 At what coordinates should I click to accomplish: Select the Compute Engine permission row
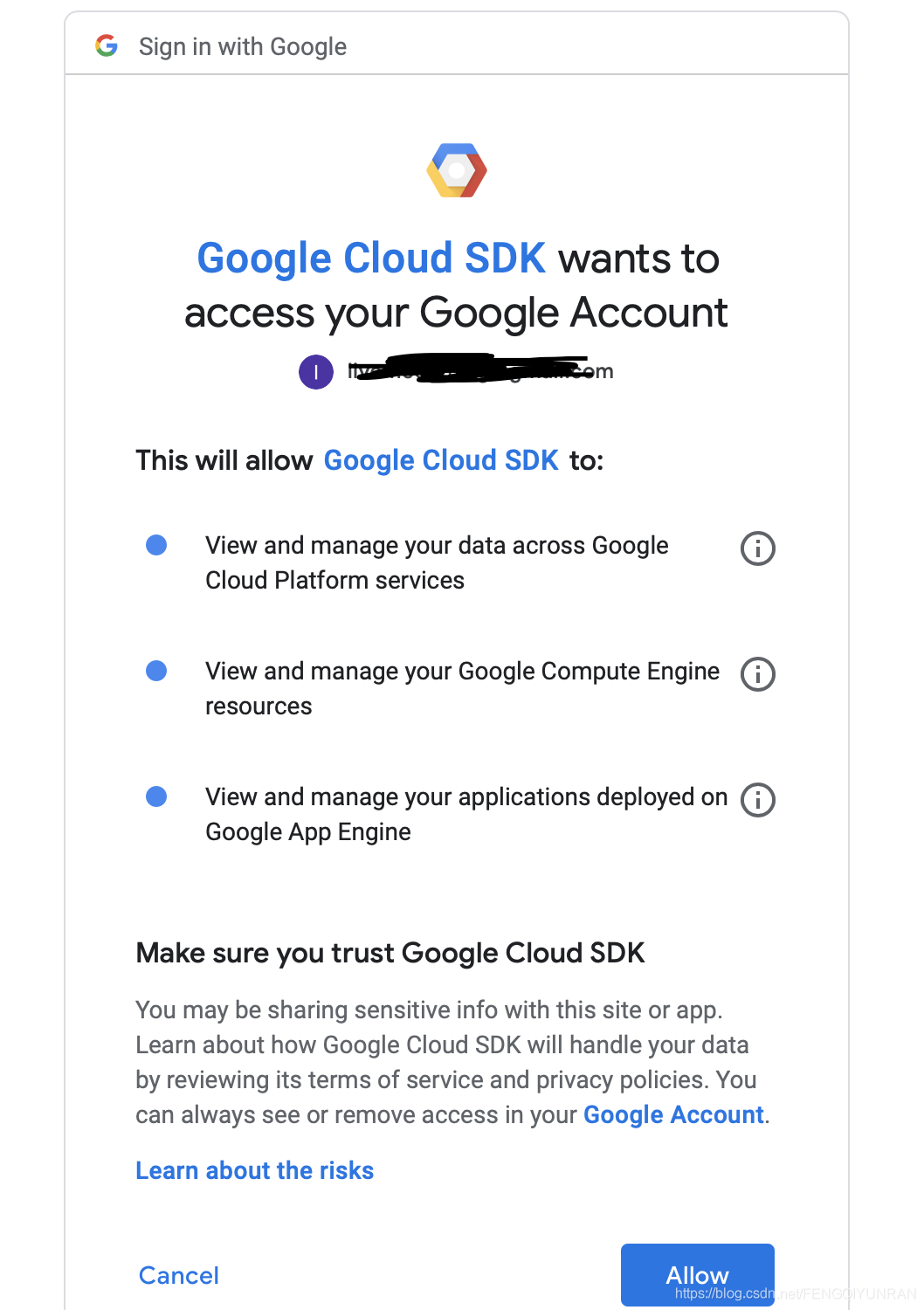(461, 688)
